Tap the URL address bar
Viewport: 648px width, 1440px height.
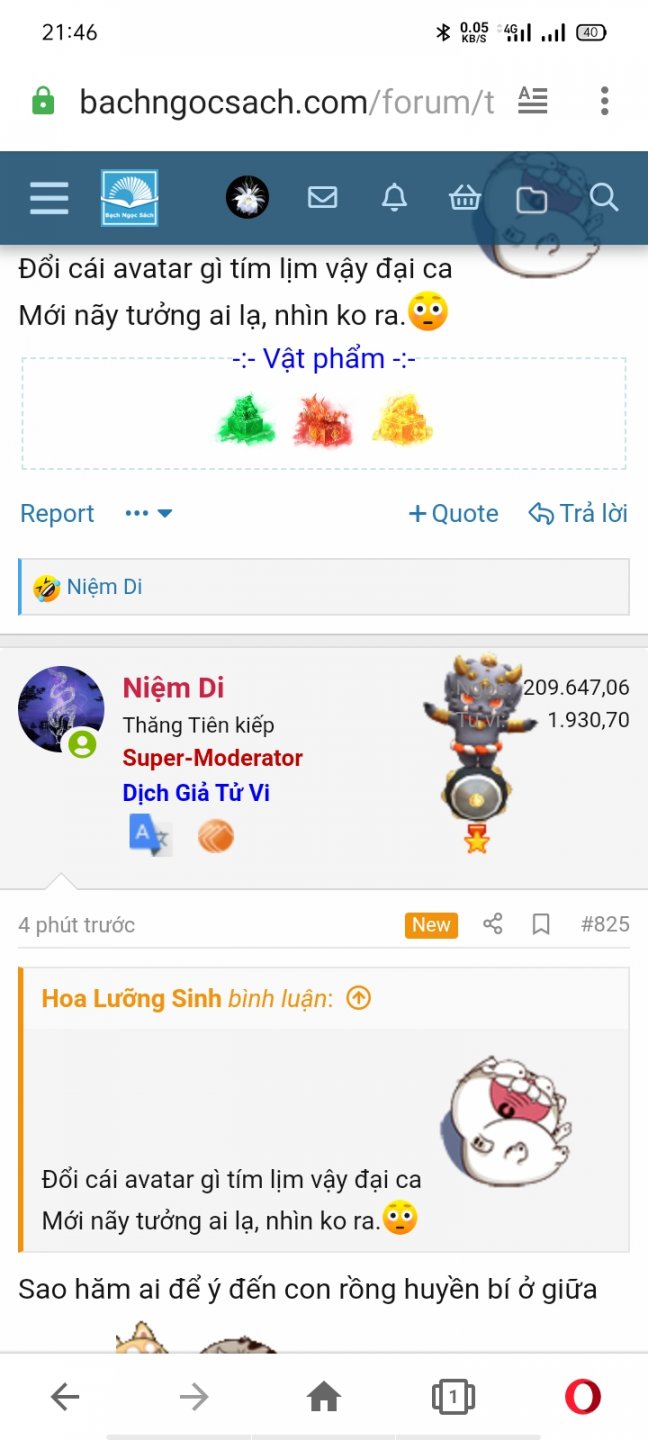pyautogui.click(x=286, y=101)
